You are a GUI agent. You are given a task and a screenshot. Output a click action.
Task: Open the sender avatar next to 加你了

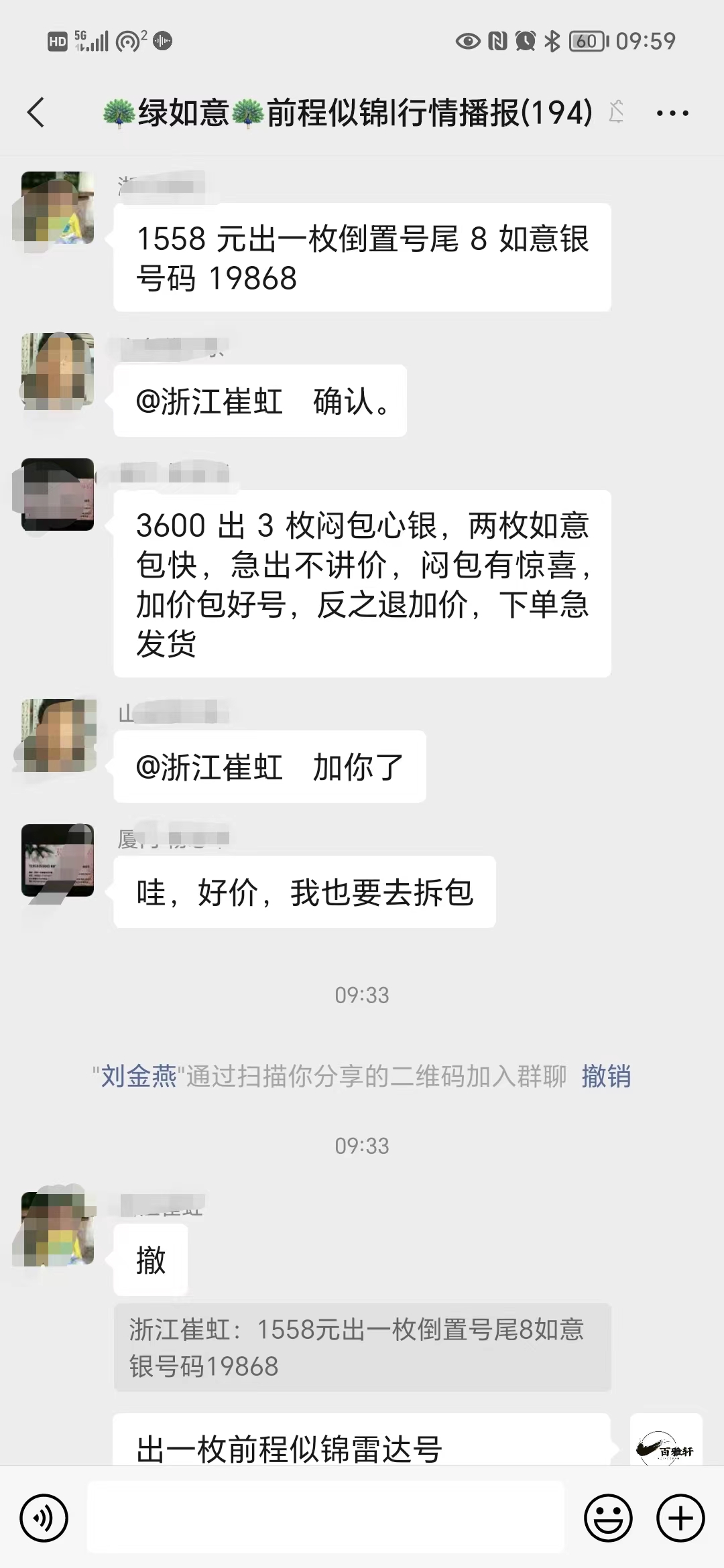click(x=58, y=735)
